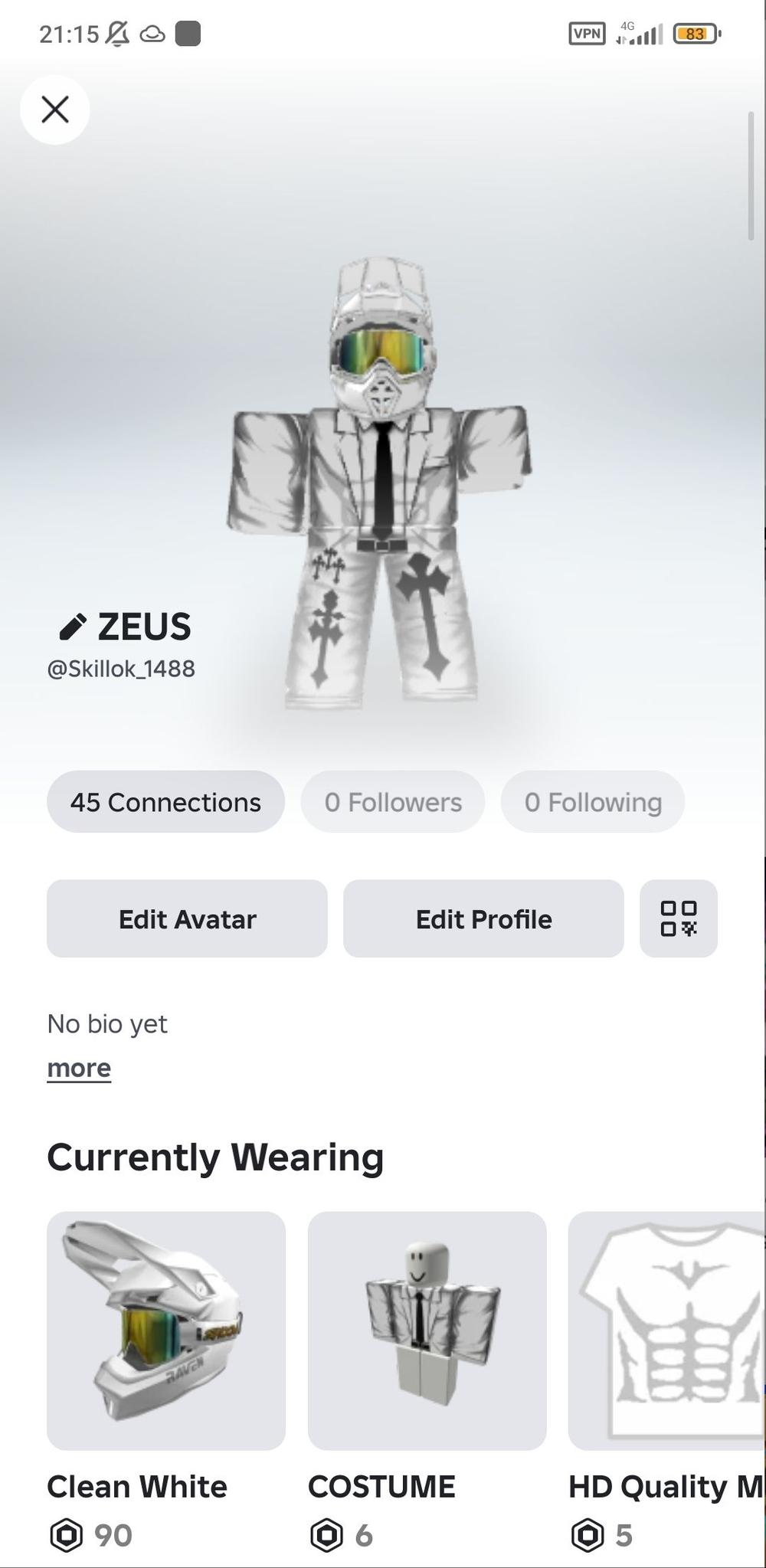Open the Clean White helmet item
The image size is (766, 1568).
pyautogui.click(x=166, y=1331)
